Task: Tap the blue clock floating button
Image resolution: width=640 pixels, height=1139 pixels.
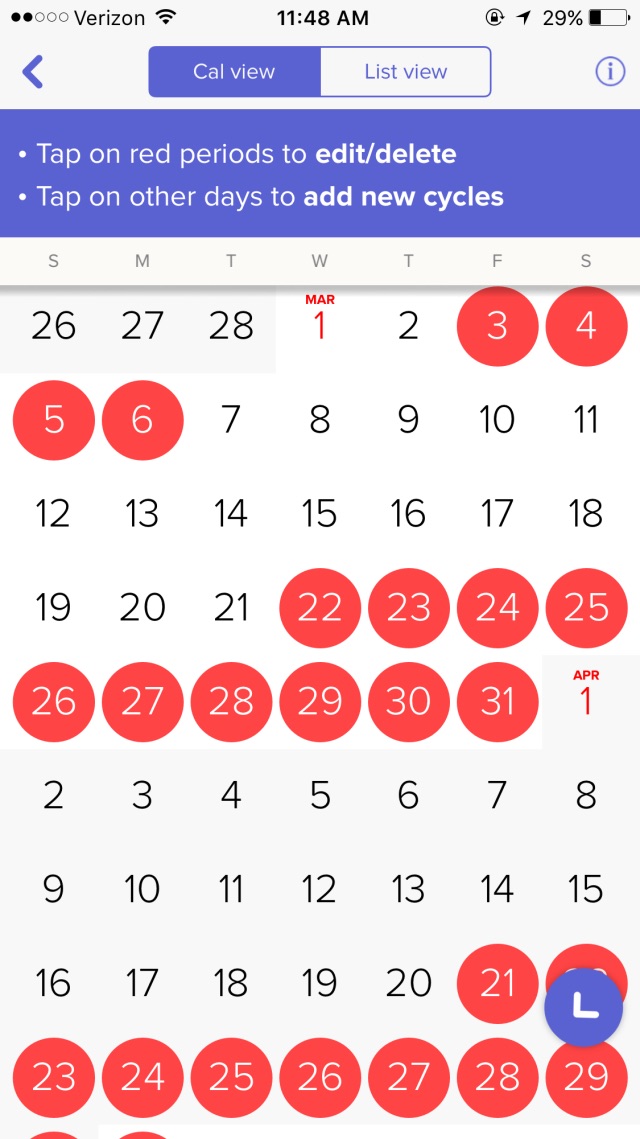Action: click(583, 1007)
